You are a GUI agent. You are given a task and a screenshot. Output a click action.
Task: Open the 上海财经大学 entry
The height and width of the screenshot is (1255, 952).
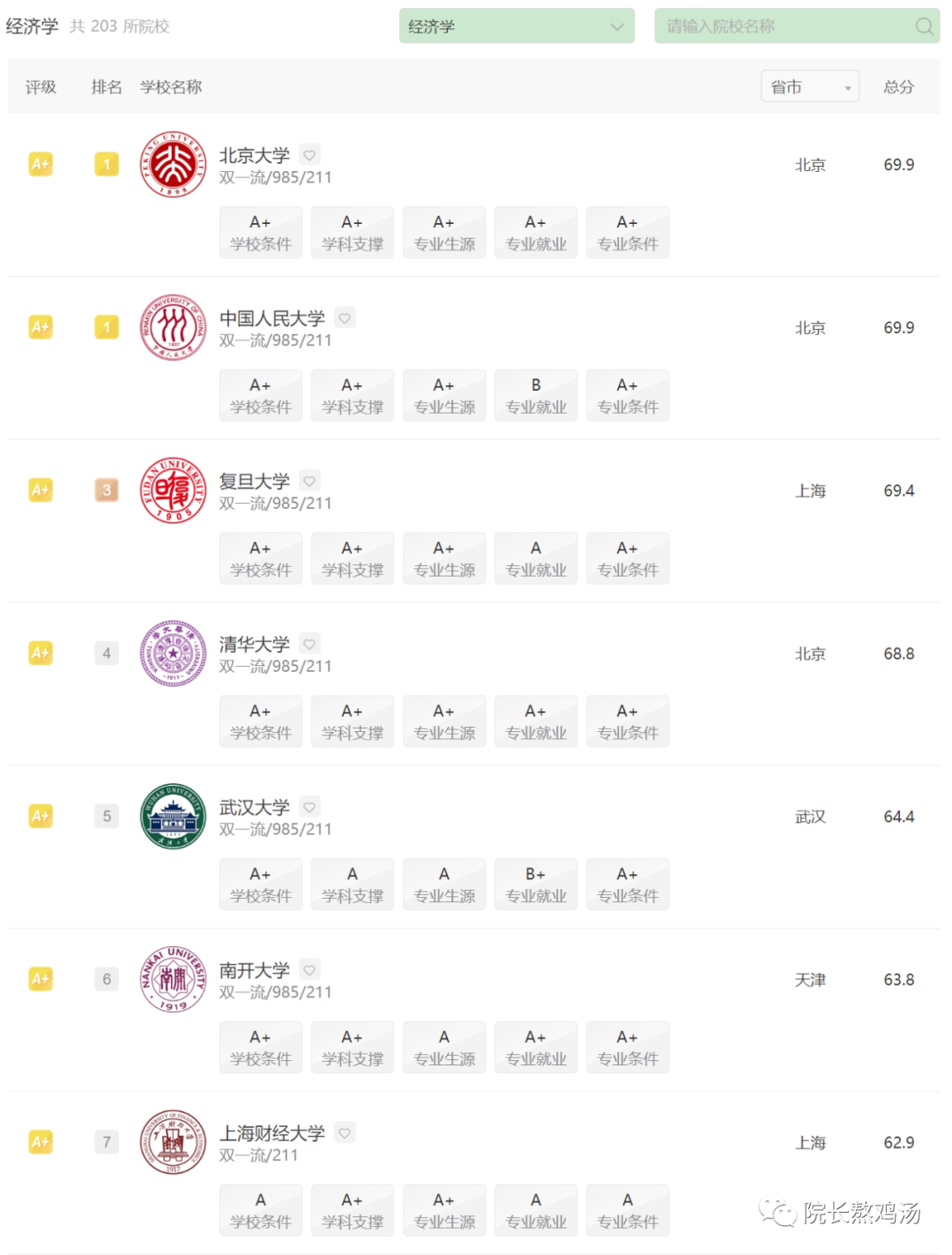271,1133
